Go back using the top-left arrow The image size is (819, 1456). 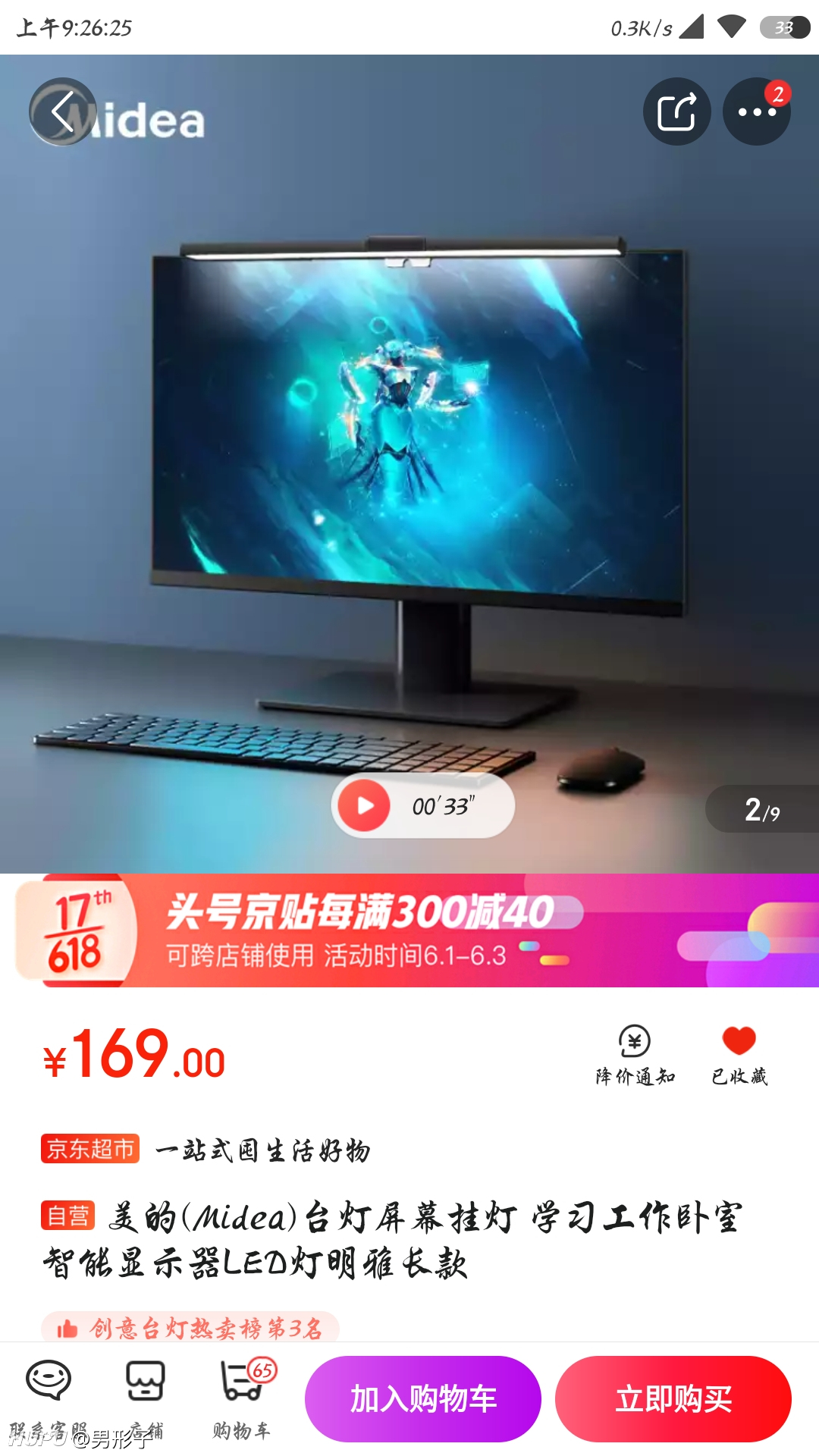click(63, 111)
